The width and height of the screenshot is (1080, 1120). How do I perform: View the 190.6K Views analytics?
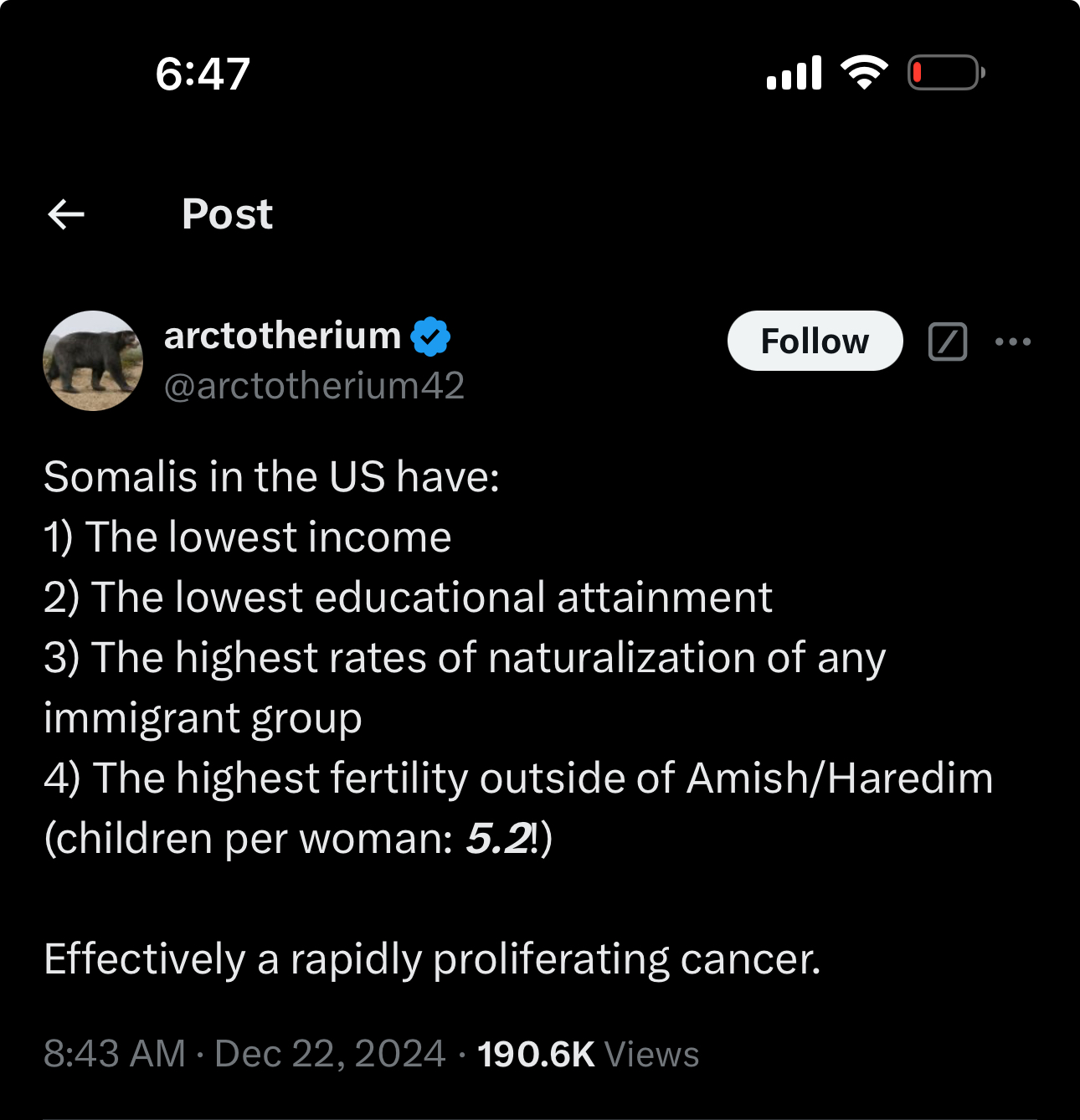tap(588, 1054)
